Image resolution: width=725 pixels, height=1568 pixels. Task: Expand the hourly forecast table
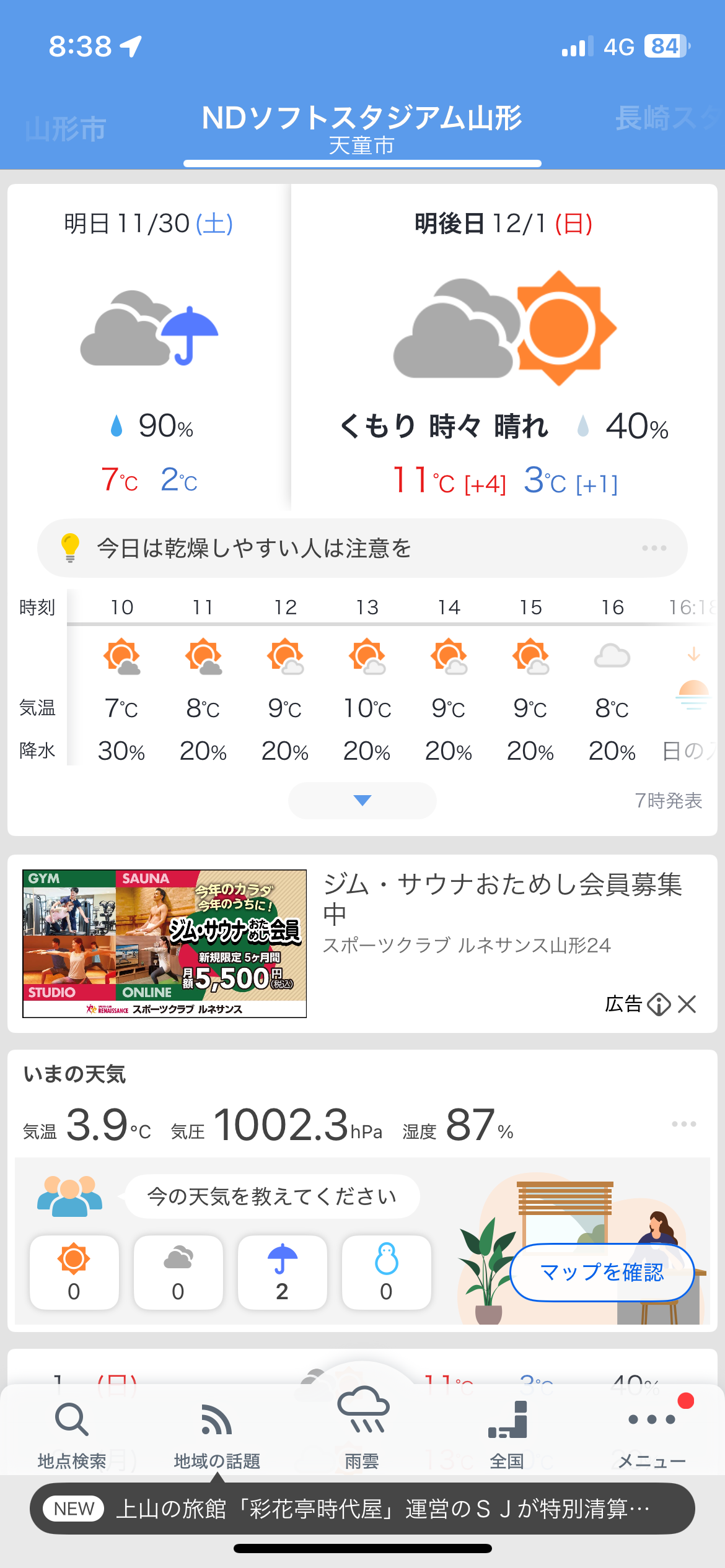tap(362, 800)
